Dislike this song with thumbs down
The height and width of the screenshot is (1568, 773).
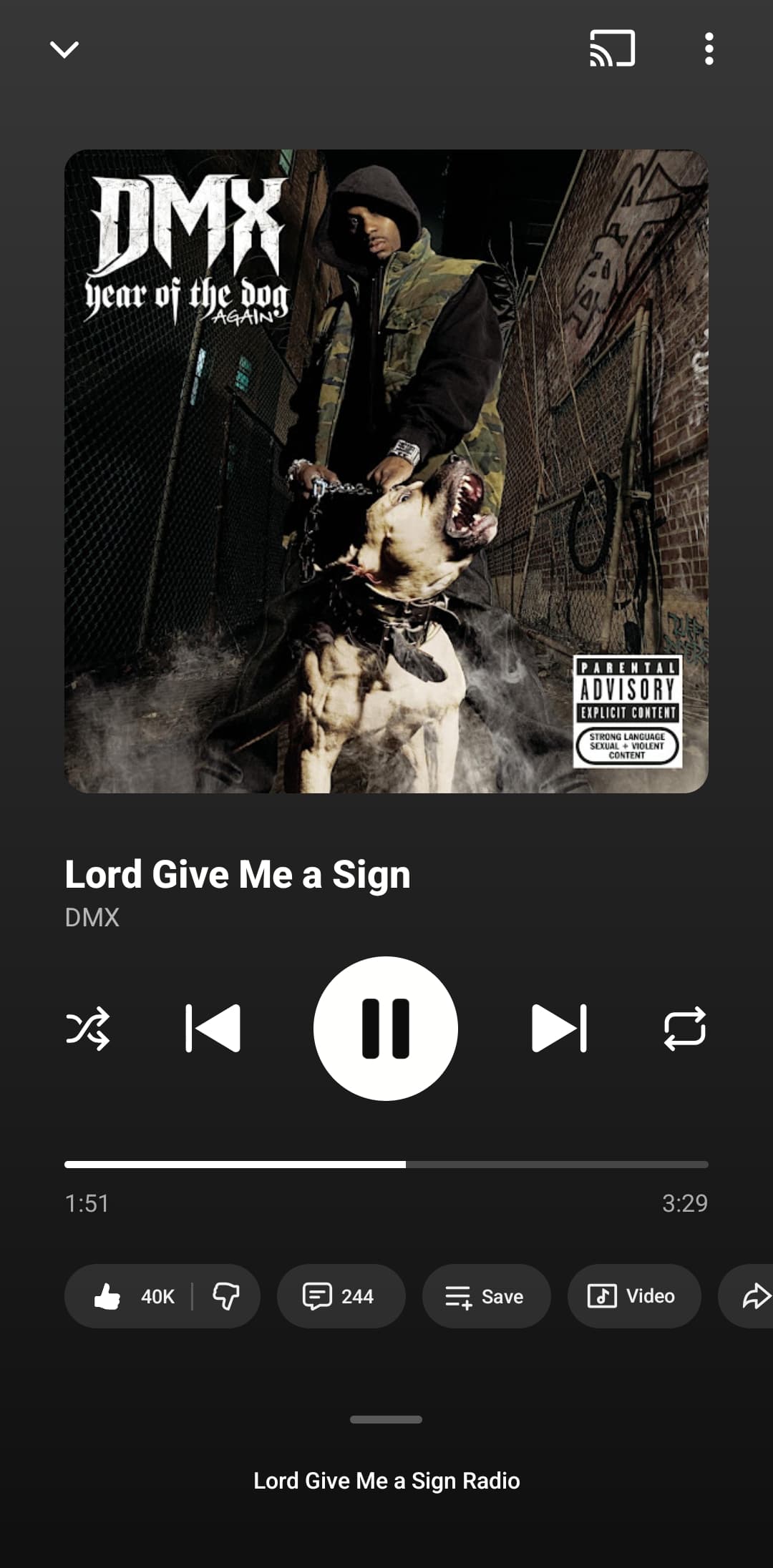pos(226,1296)
